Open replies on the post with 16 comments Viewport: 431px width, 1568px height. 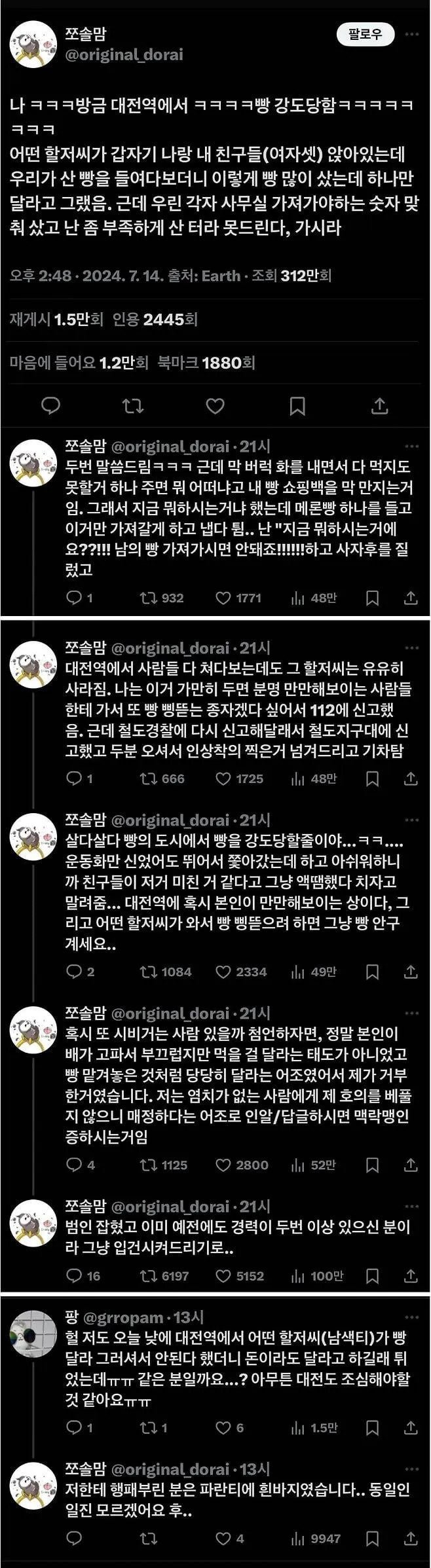point(75,1275)
